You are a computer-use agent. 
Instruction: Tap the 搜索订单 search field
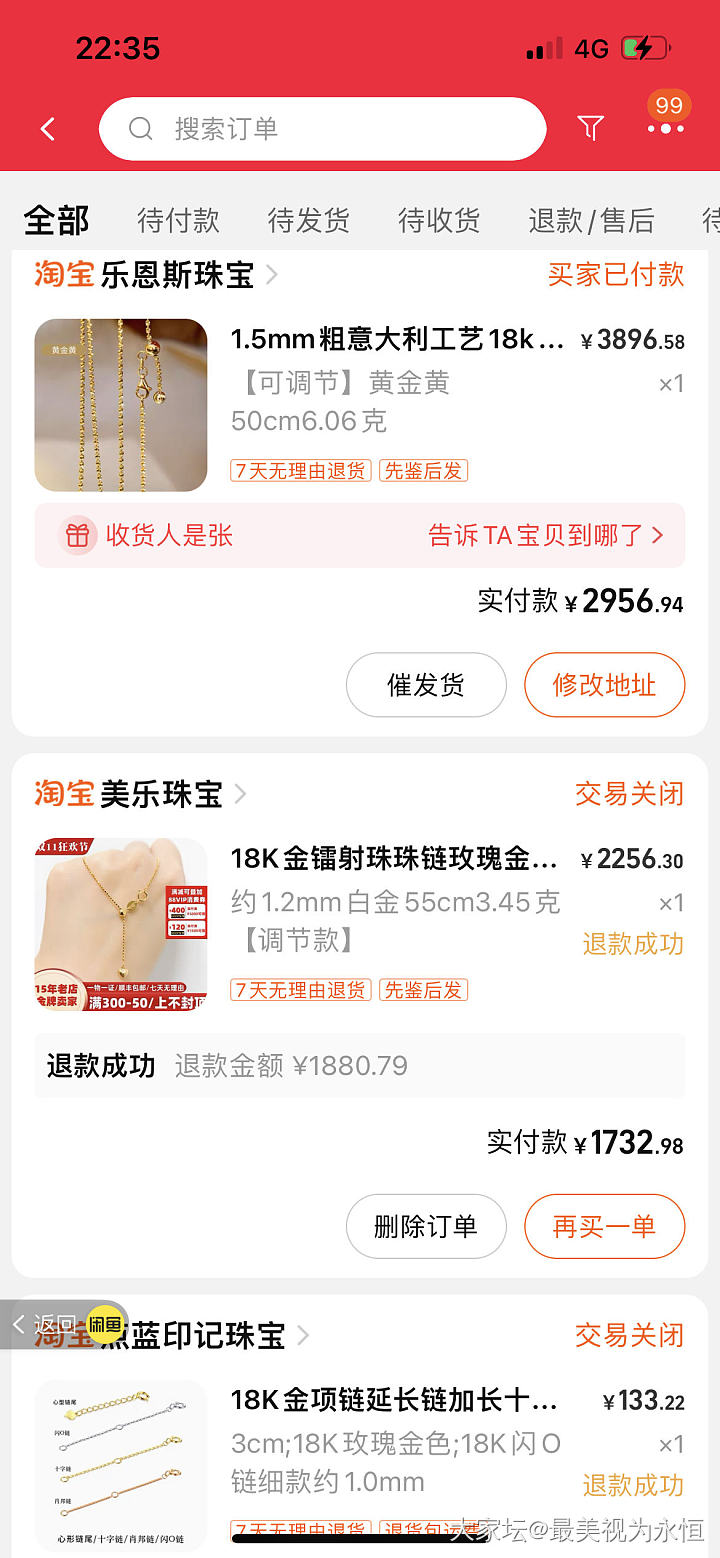322,129
